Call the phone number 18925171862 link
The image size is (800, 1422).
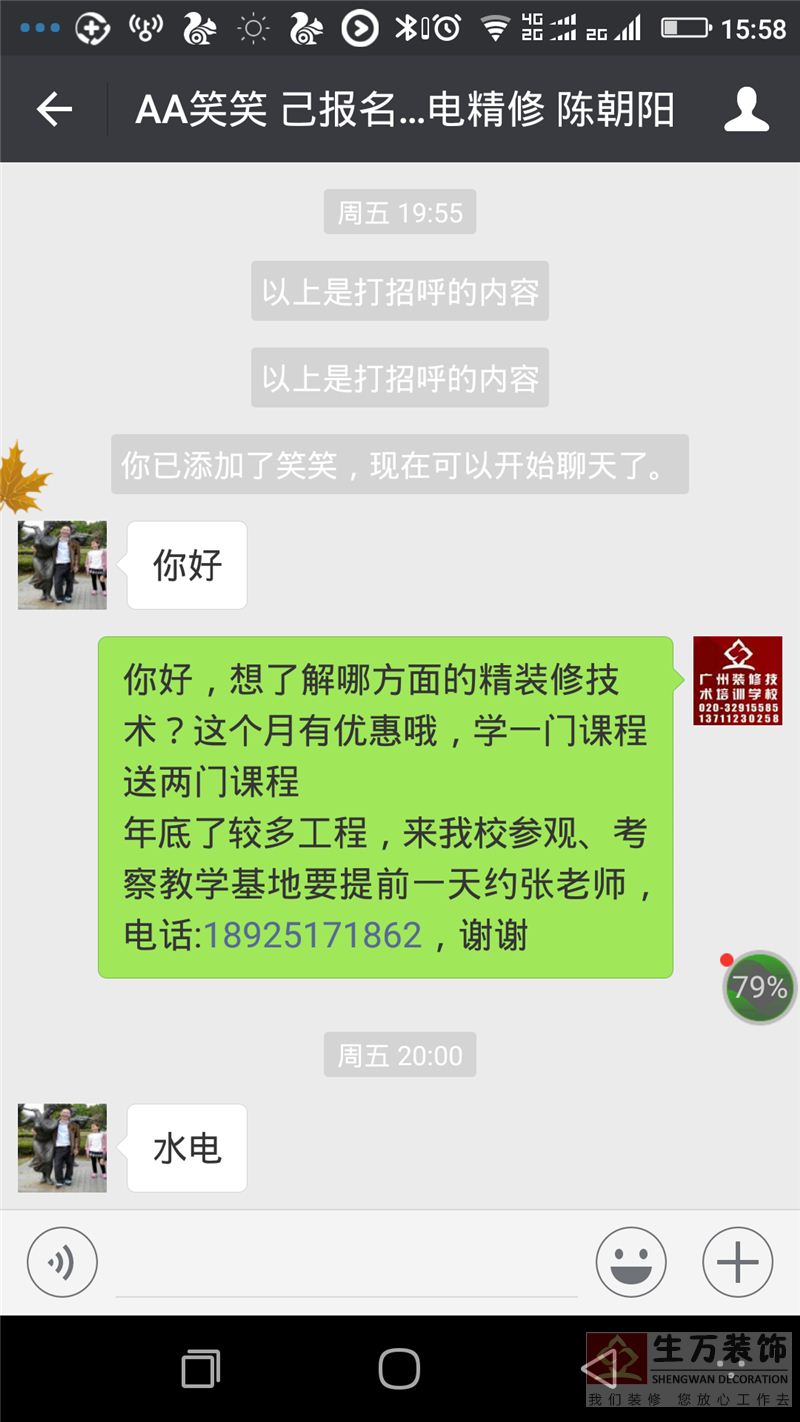(x=313, y=936)
